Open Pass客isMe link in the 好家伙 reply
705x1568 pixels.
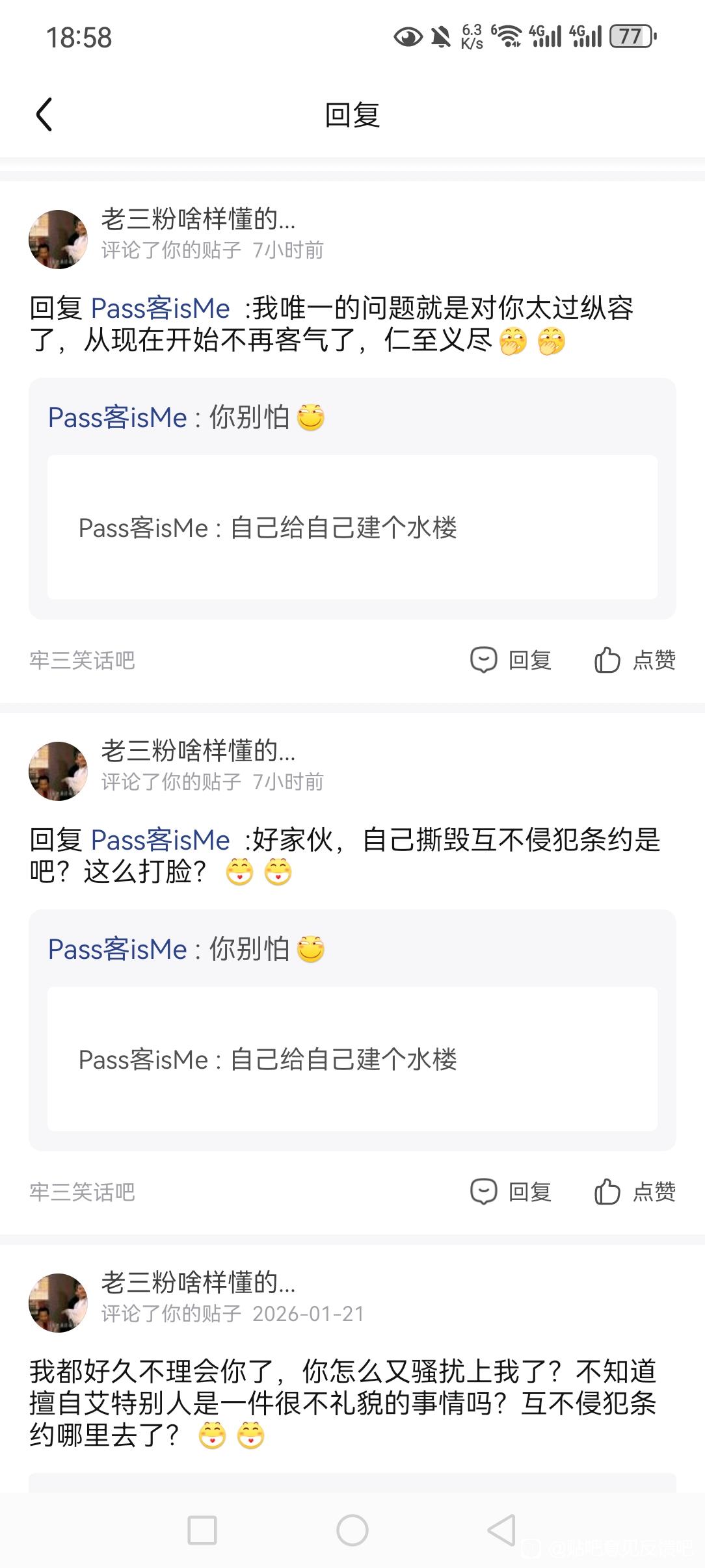[x=160, y=840]
